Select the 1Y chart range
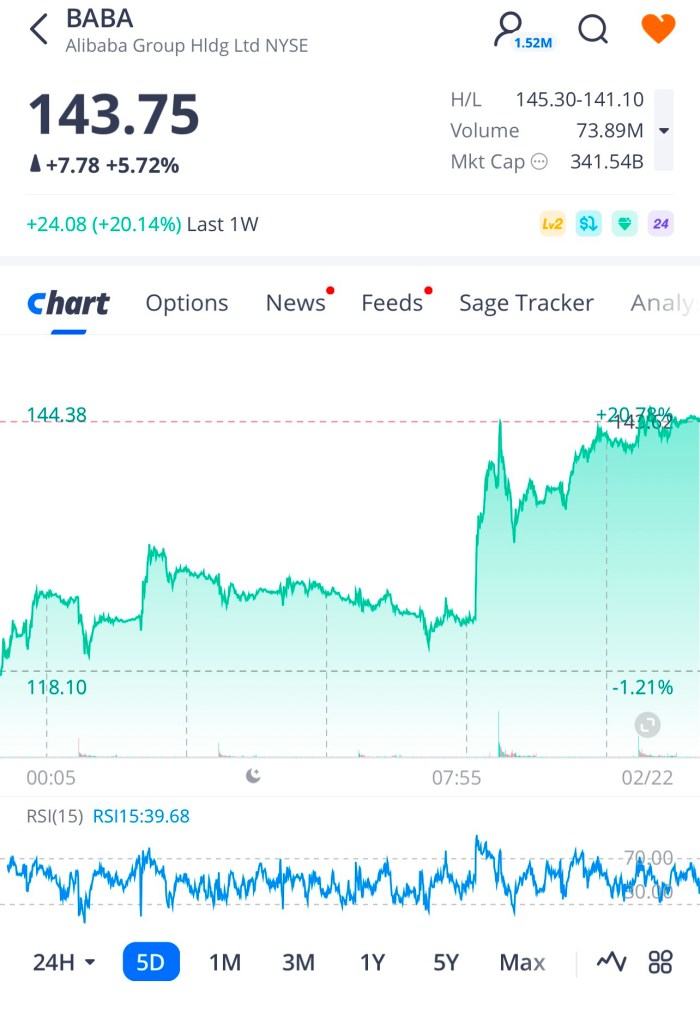The width and height of the screenshot is (700, 1023). [372, 962]
